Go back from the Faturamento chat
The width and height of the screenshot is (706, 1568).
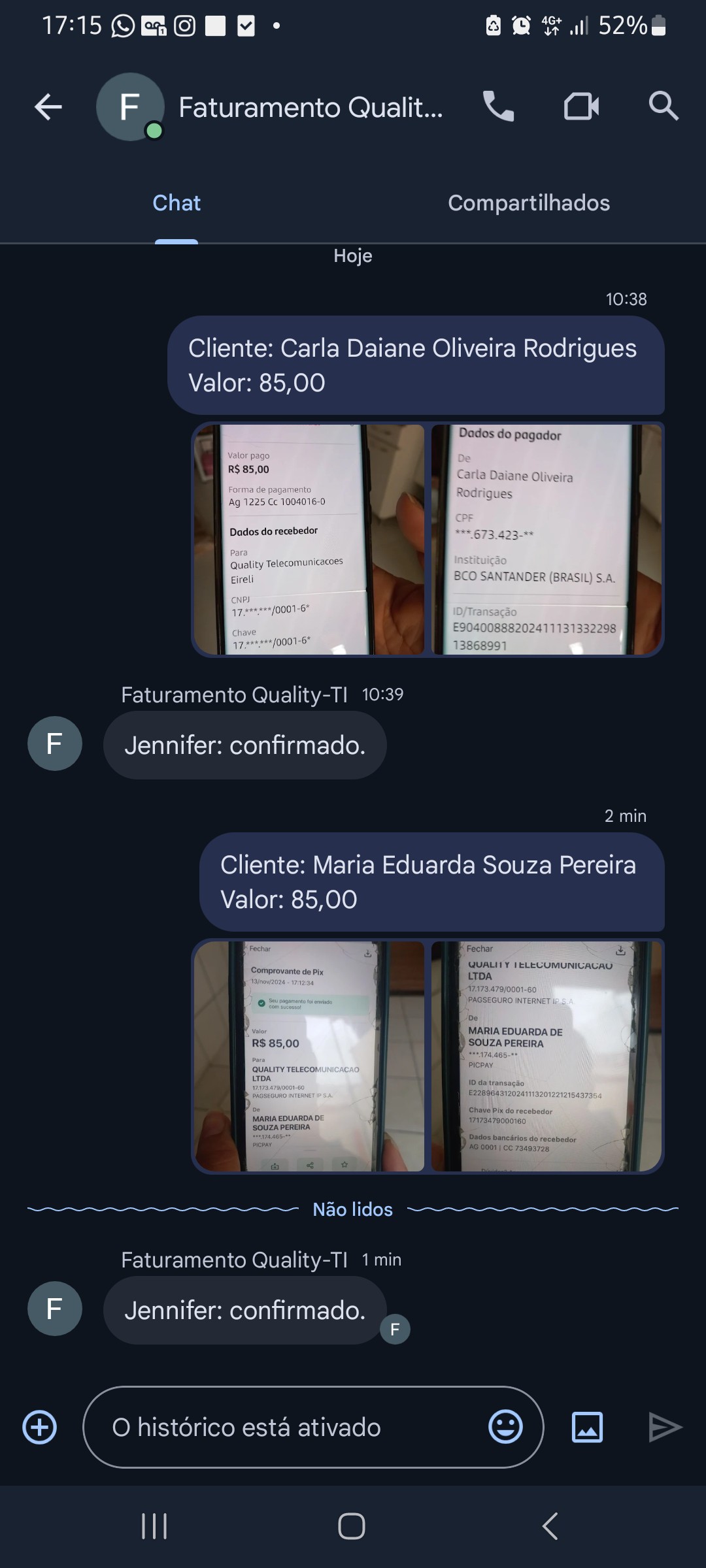48,107
